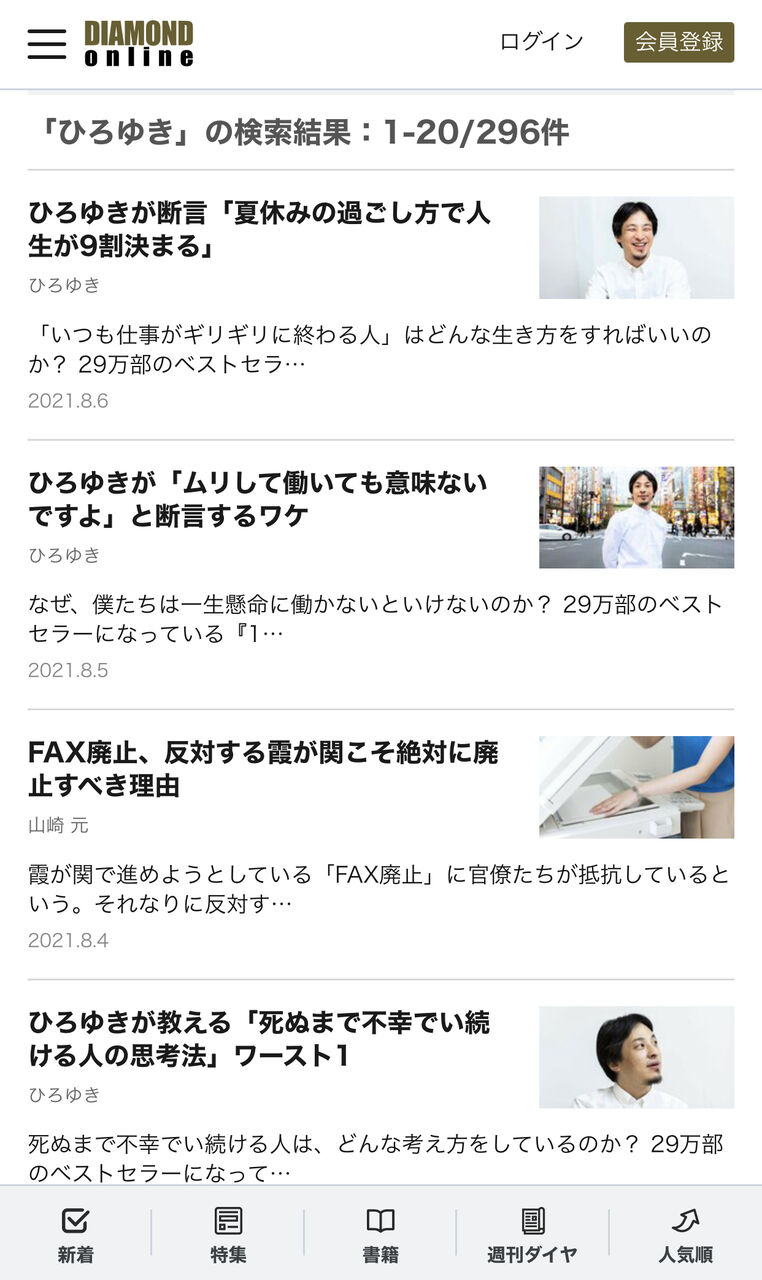The height and width of the screenshot is (1280, 762).
Task: Tap ログイン to sign in
Action: [541, 42]
